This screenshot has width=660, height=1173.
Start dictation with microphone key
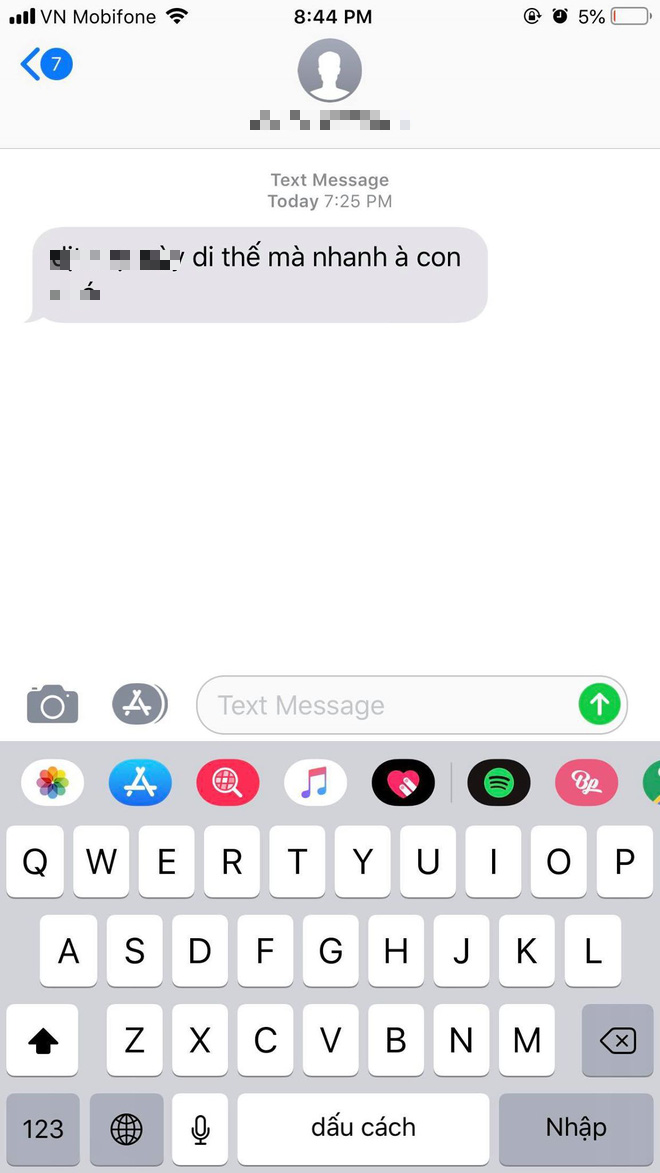(x=200, y=1129)
